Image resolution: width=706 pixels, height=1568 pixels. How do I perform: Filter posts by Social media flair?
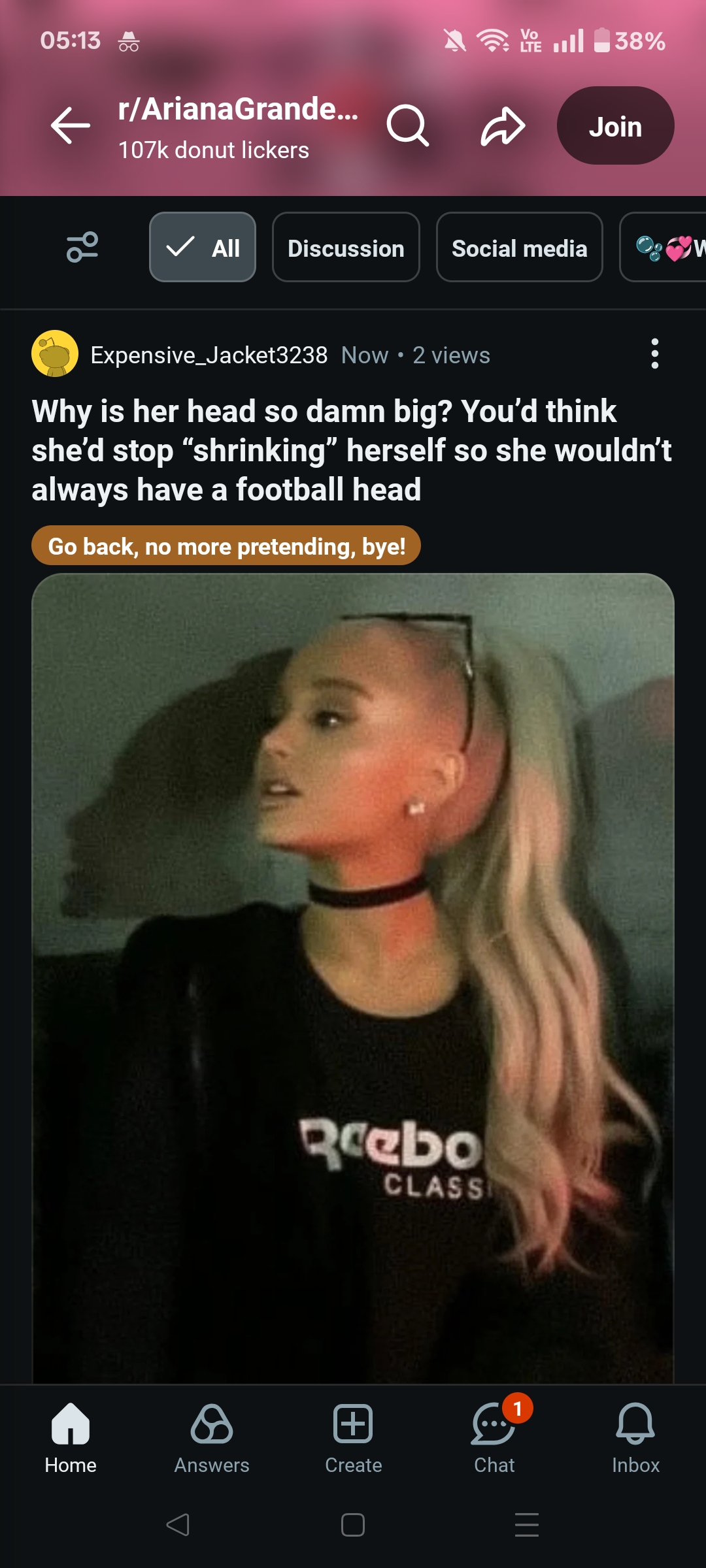click(519, 248)
